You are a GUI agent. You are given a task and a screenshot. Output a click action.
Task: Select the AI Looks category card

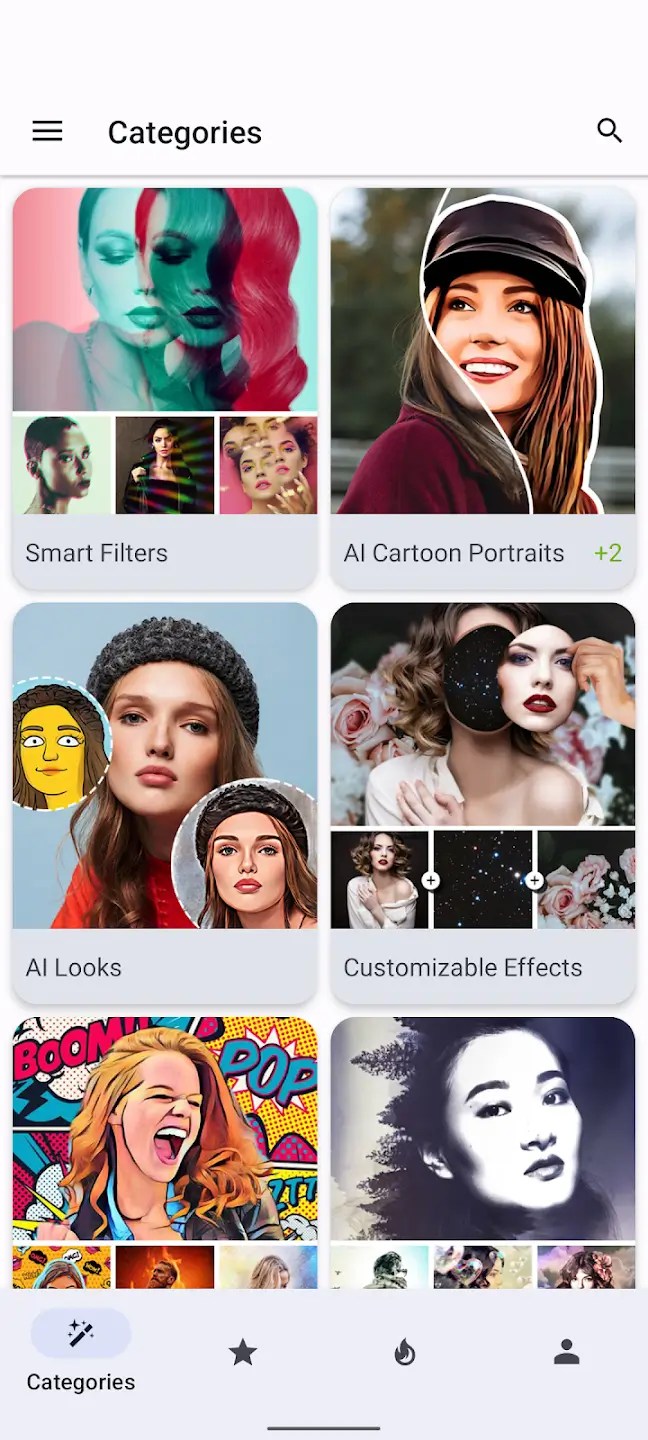point(165,802)
